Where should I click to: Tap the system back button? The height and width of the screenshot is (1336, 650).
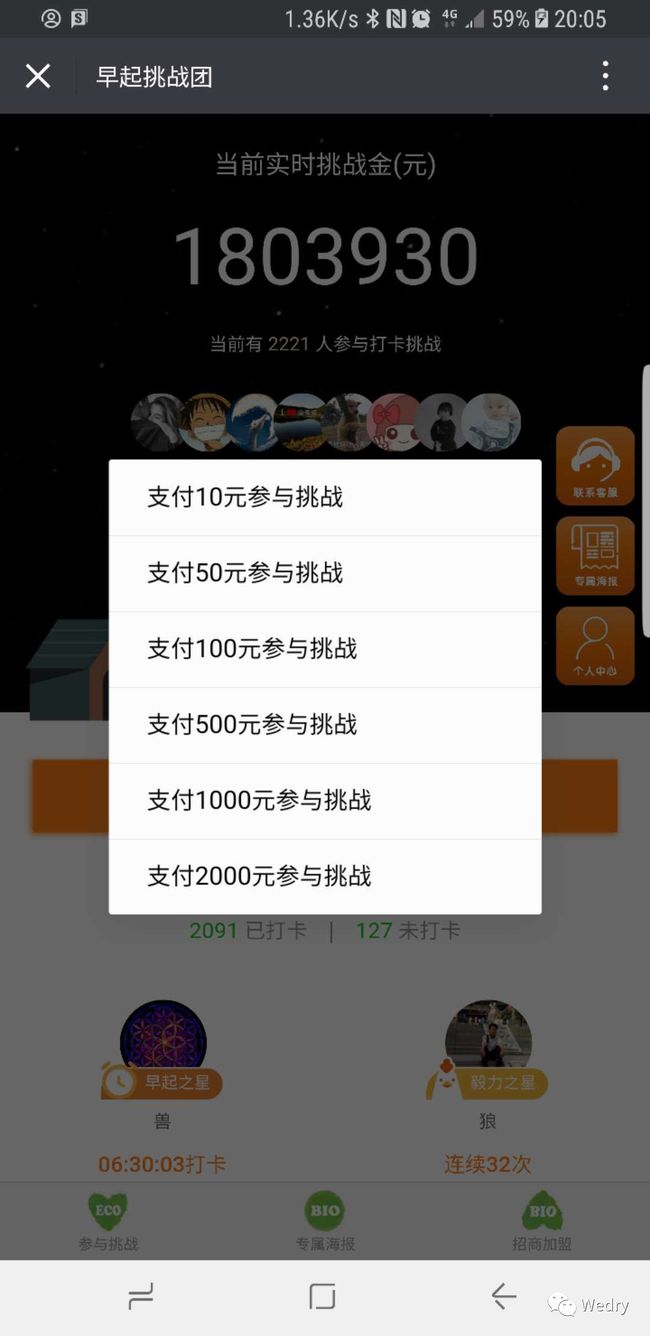point(504,1297)
